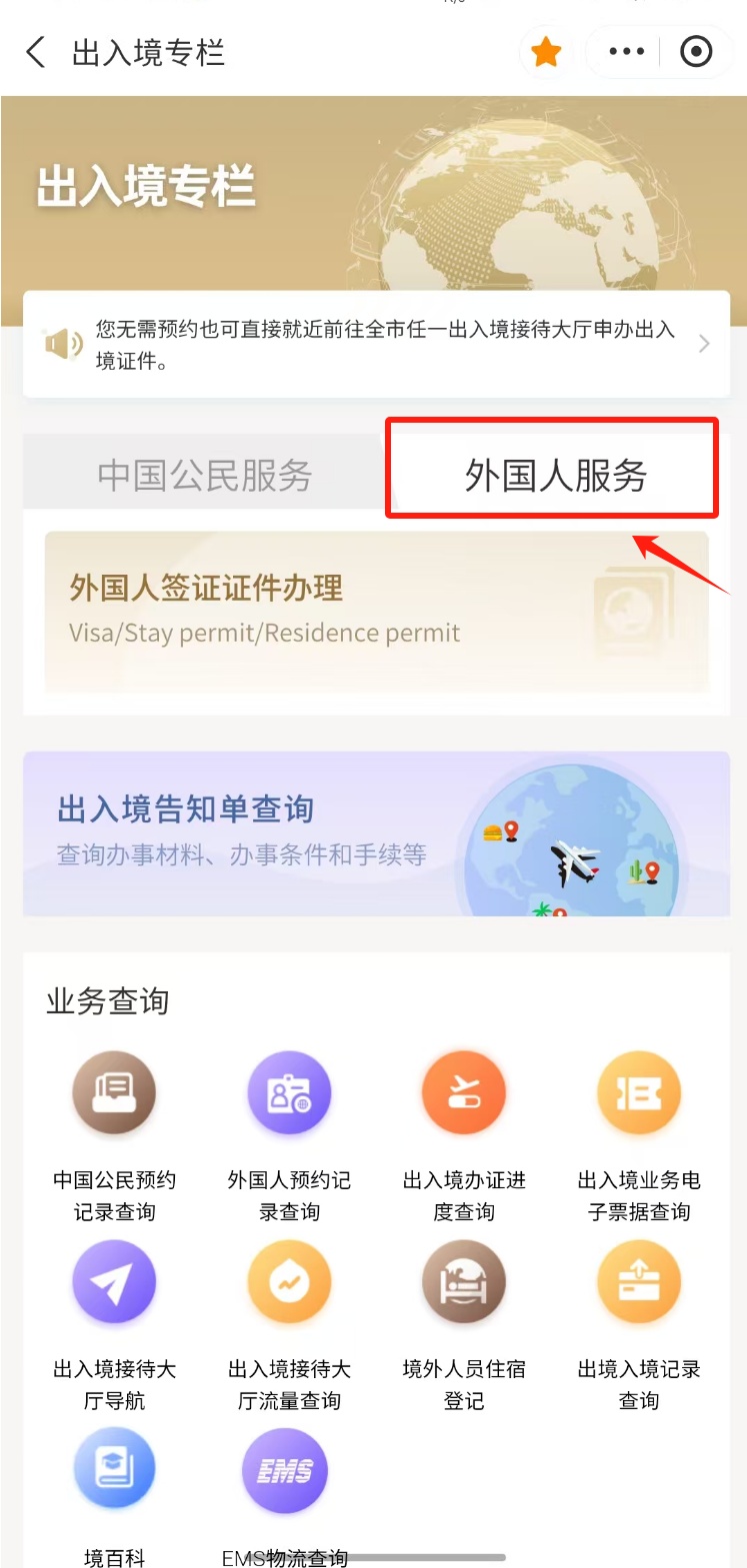Open the 境百科 guide icon
This screenshot has width=747, height=1568.
(x=114, y=1469)
